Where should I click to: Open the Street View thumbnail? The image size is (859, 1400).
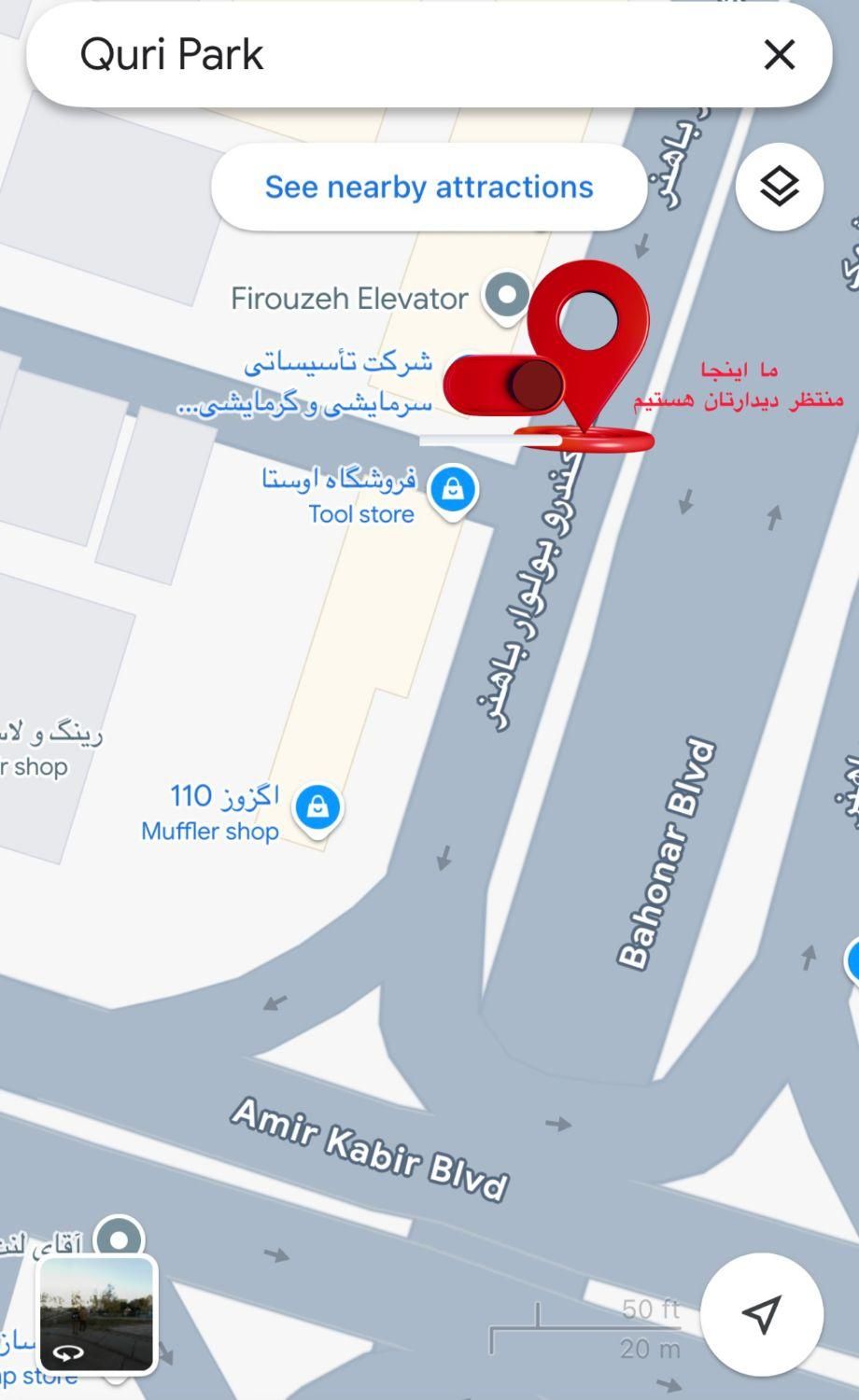(96, 1314)
